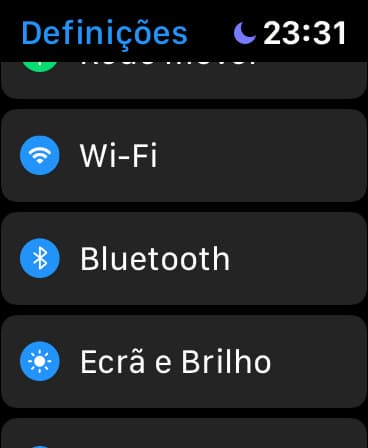Open the Wi-Fi settings row
368x448 pixels.
[x=184, y=155]
